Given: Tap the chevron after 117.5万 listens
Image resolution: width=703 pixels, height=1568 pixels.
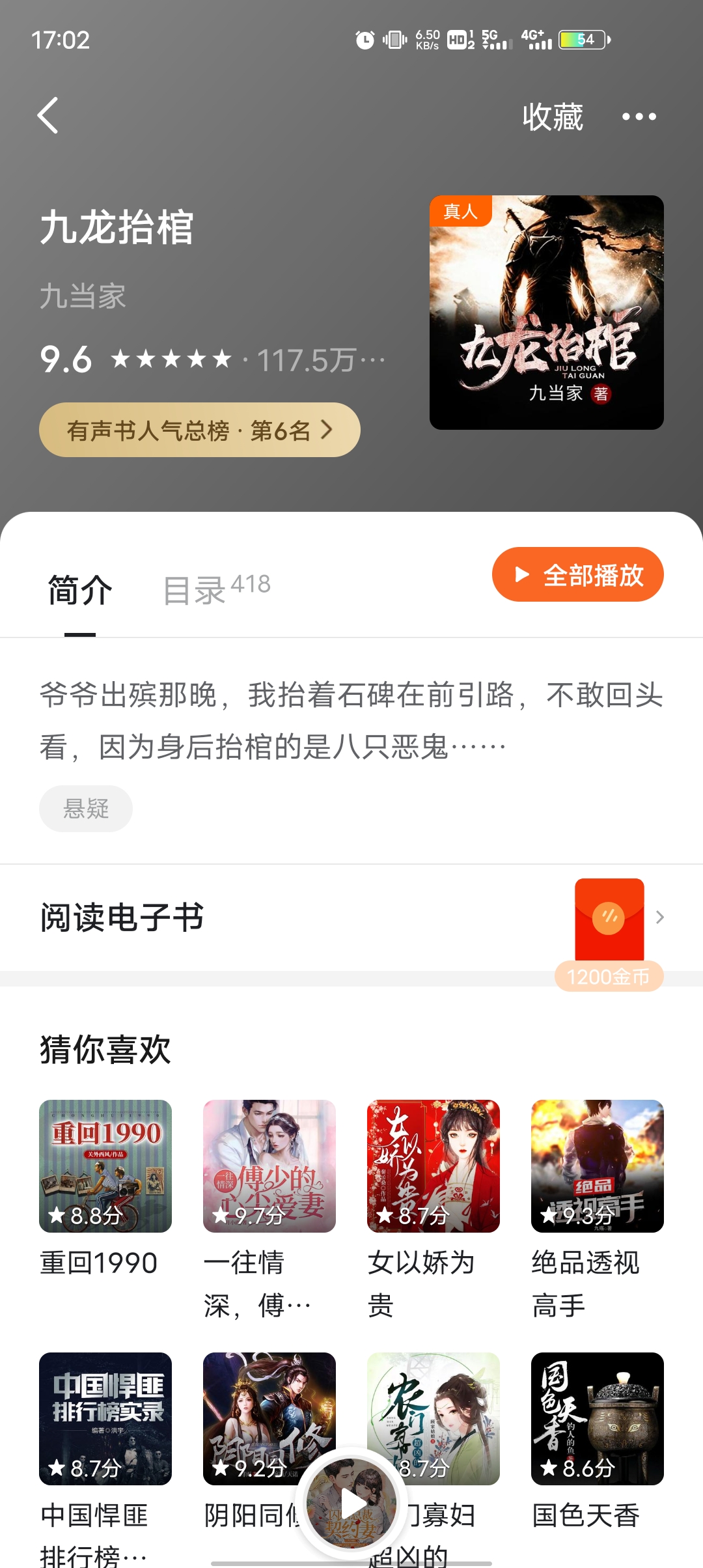Looking at the screenshot, I should [x=373, y=359].
